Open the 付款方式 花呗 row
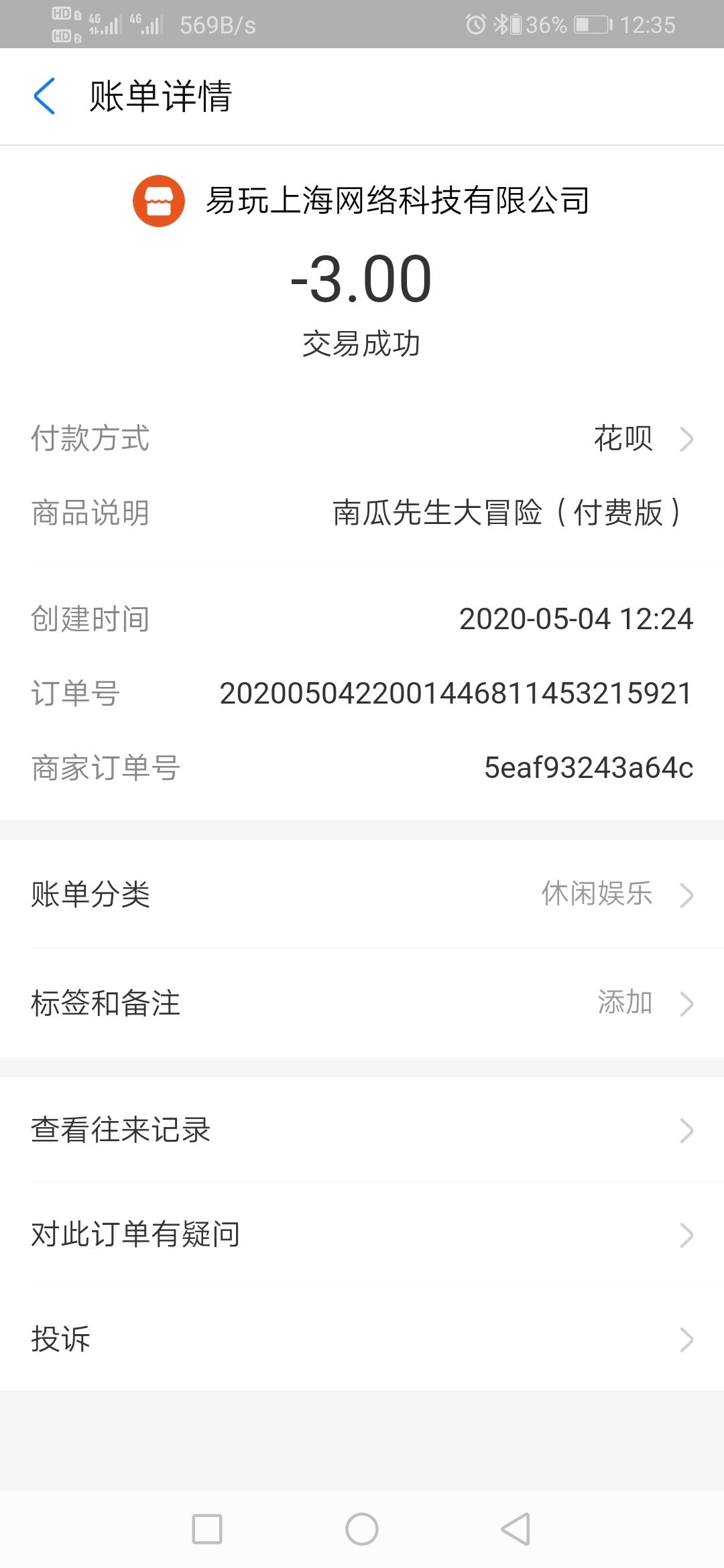Image resolution: width=724 pixels, height=1568 pixels. [x=362, y=439]
